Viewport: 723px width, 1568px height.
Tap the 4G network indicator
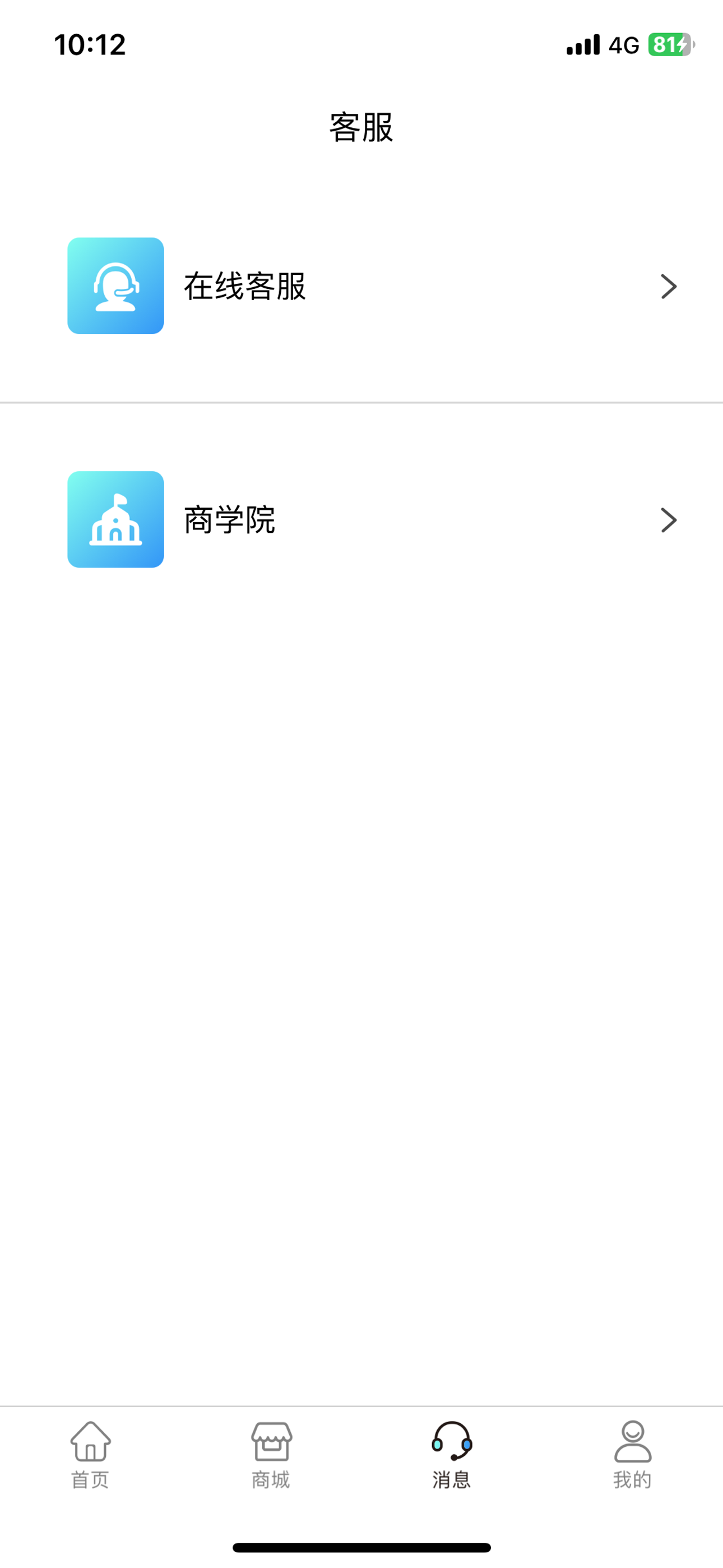point(624,44)
